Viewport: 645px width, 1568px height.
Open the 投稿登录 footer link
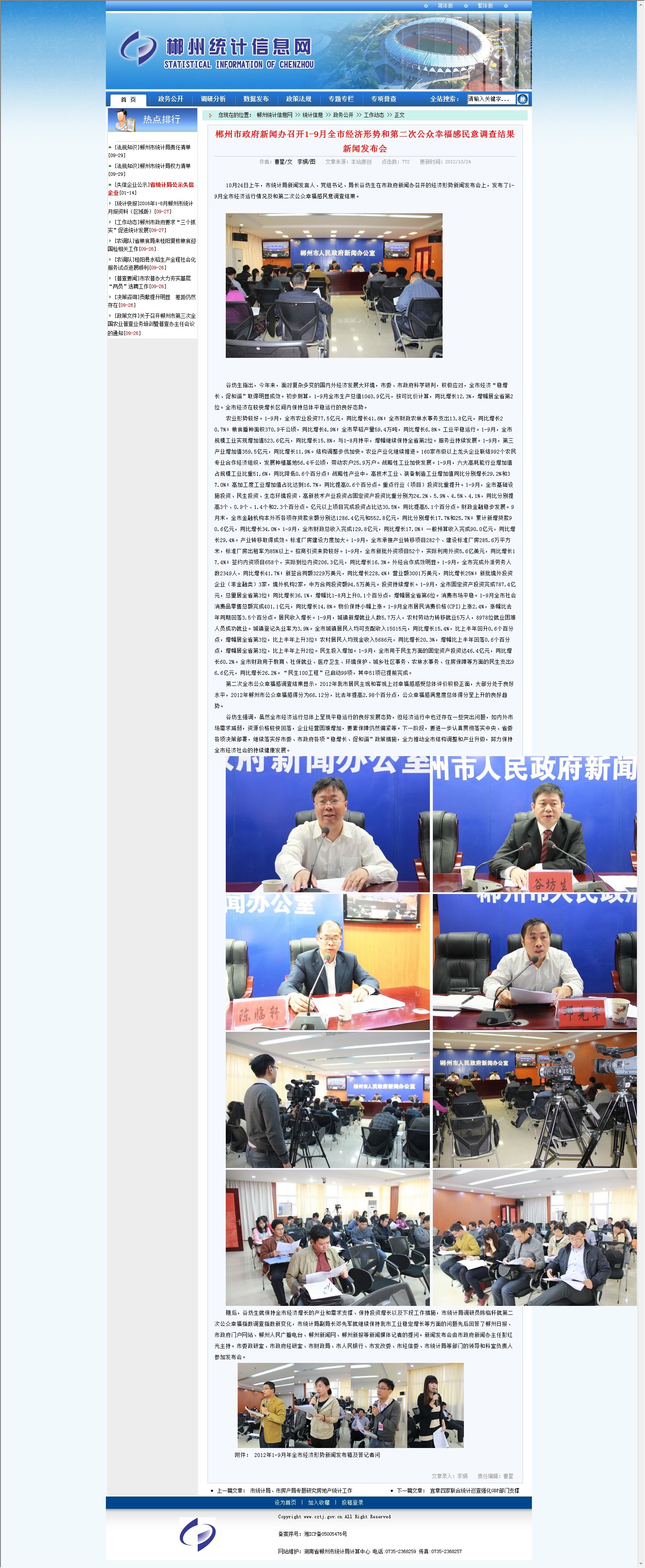pyautogui.click(x=352, y=1502)
